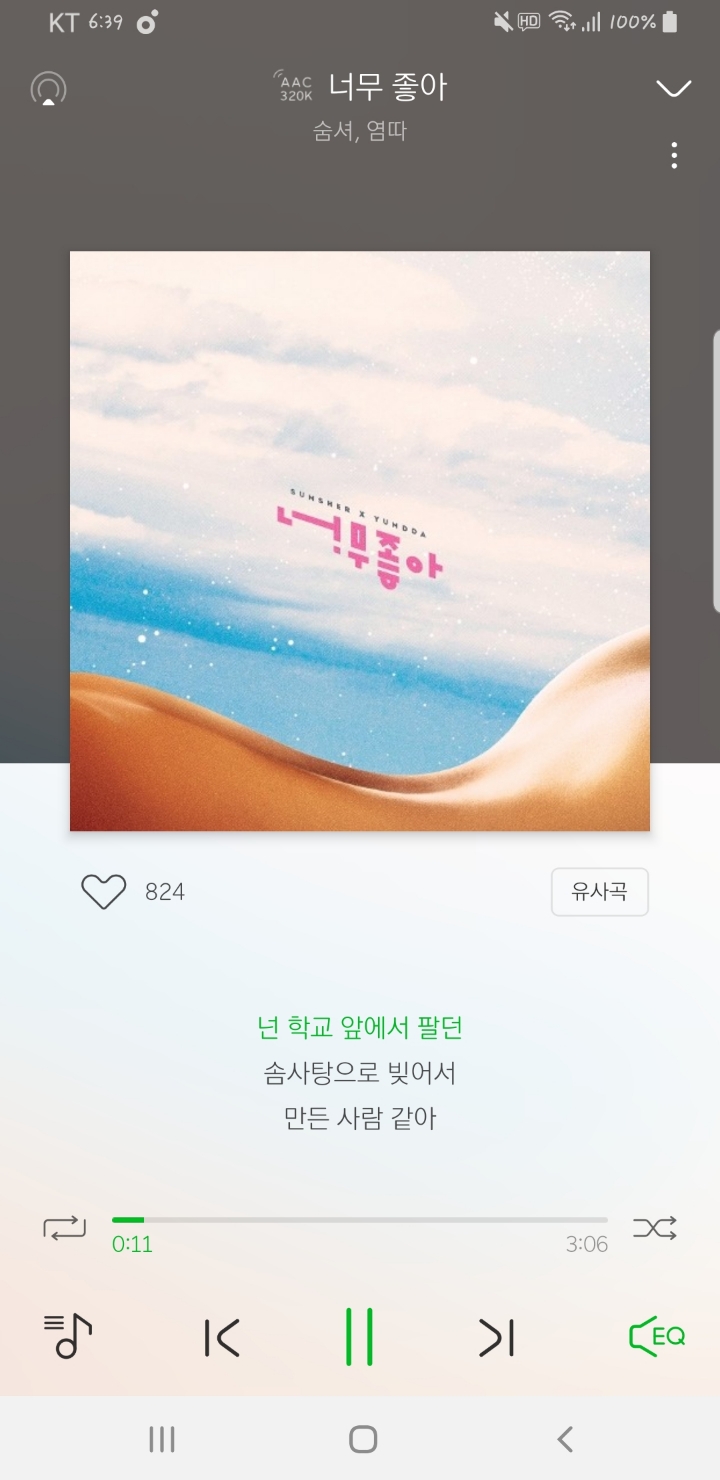Collapse the player with the down chevron
720x1480 pixels.
[x=672, y=88]
